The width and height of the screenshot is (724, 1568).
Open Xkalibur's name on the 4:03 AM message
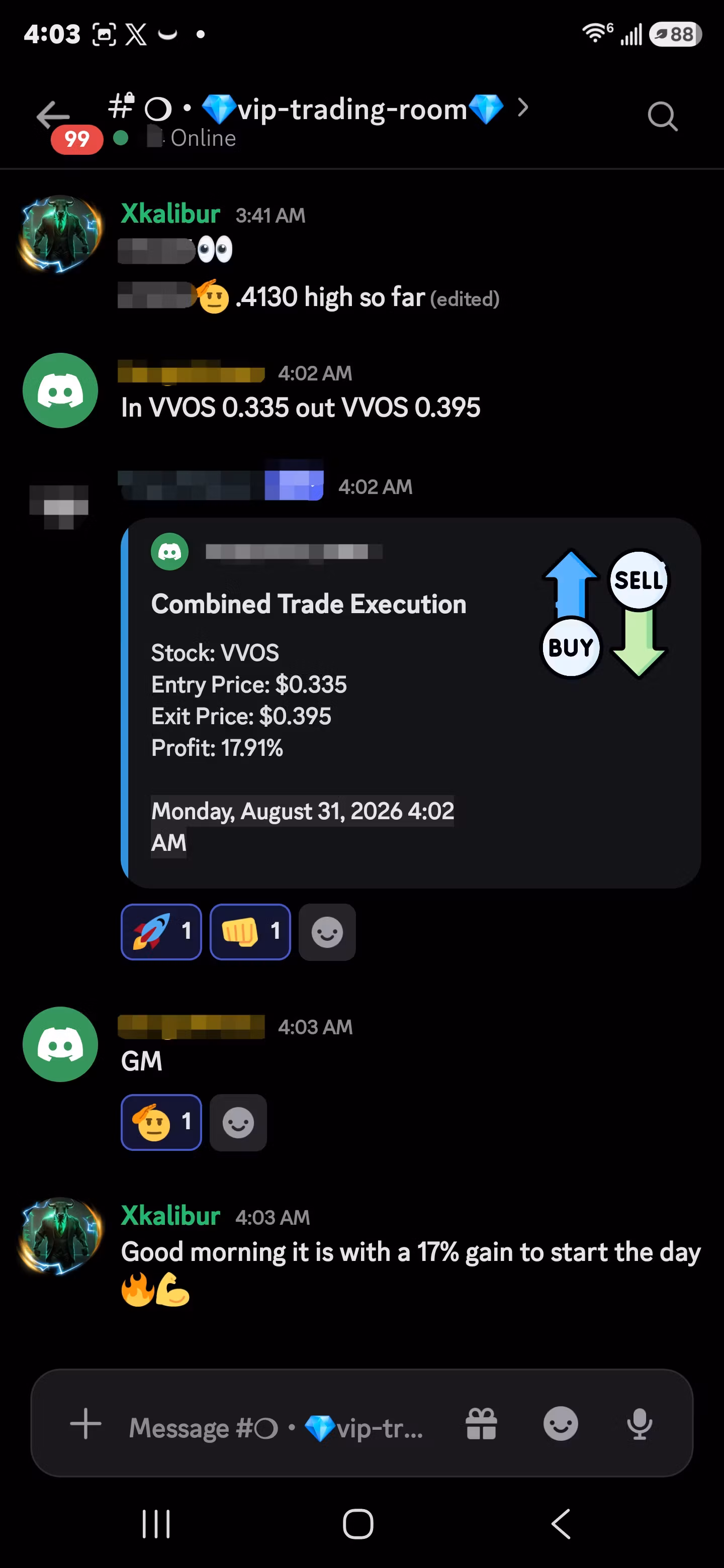[170, 1216]
